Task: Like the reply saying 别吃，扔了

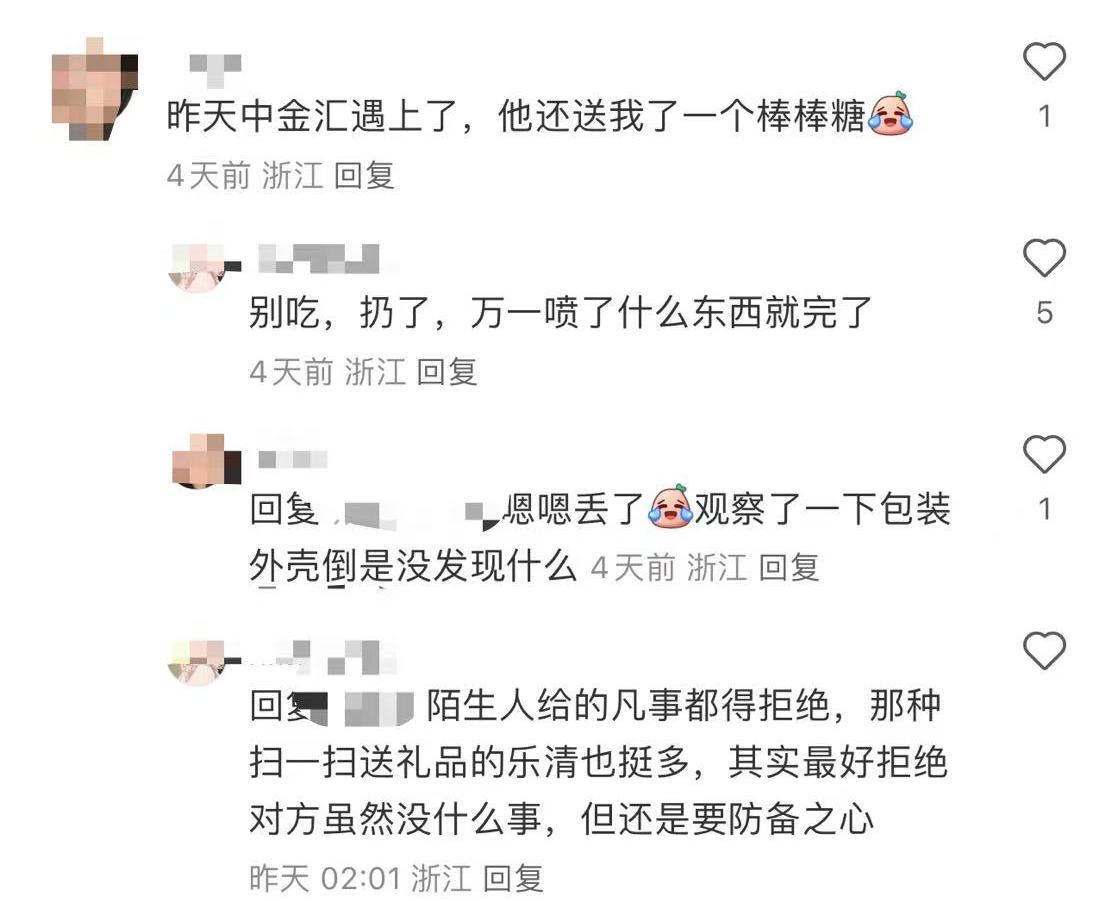Action: pyautogui.click(x=1045, y=260)
